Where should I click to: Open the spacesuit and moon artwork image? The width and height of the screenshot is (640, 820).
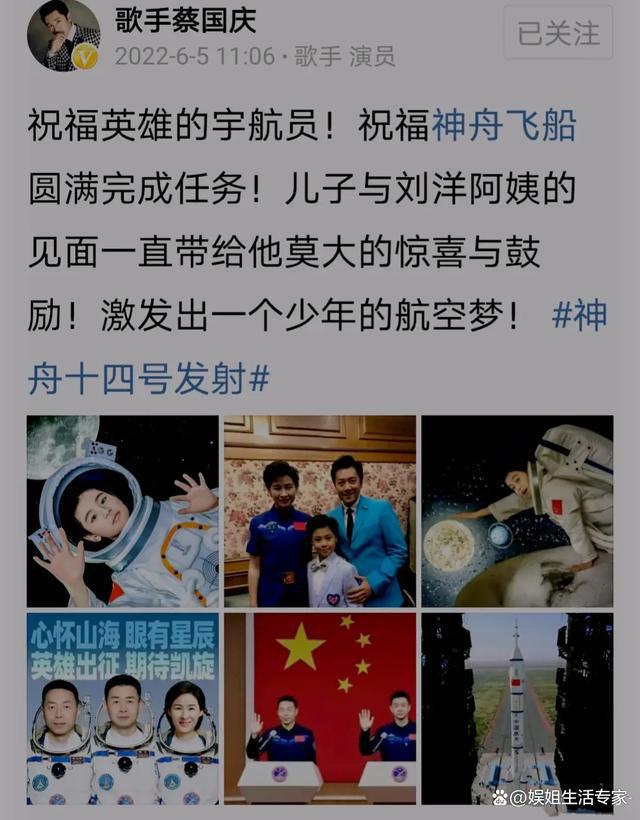(516, 511)
